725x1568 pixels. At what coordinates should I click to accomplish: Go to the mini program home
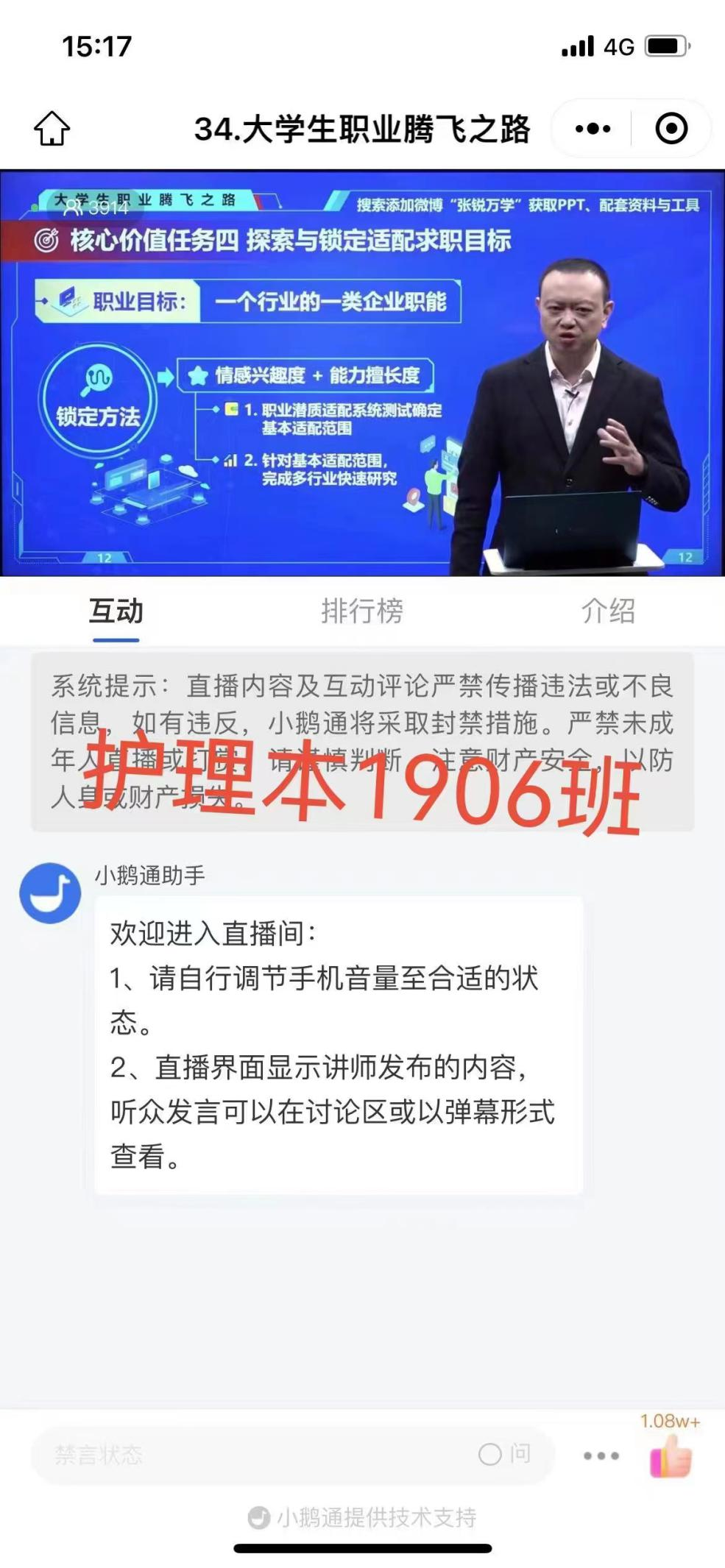click(x=52, y=129)
